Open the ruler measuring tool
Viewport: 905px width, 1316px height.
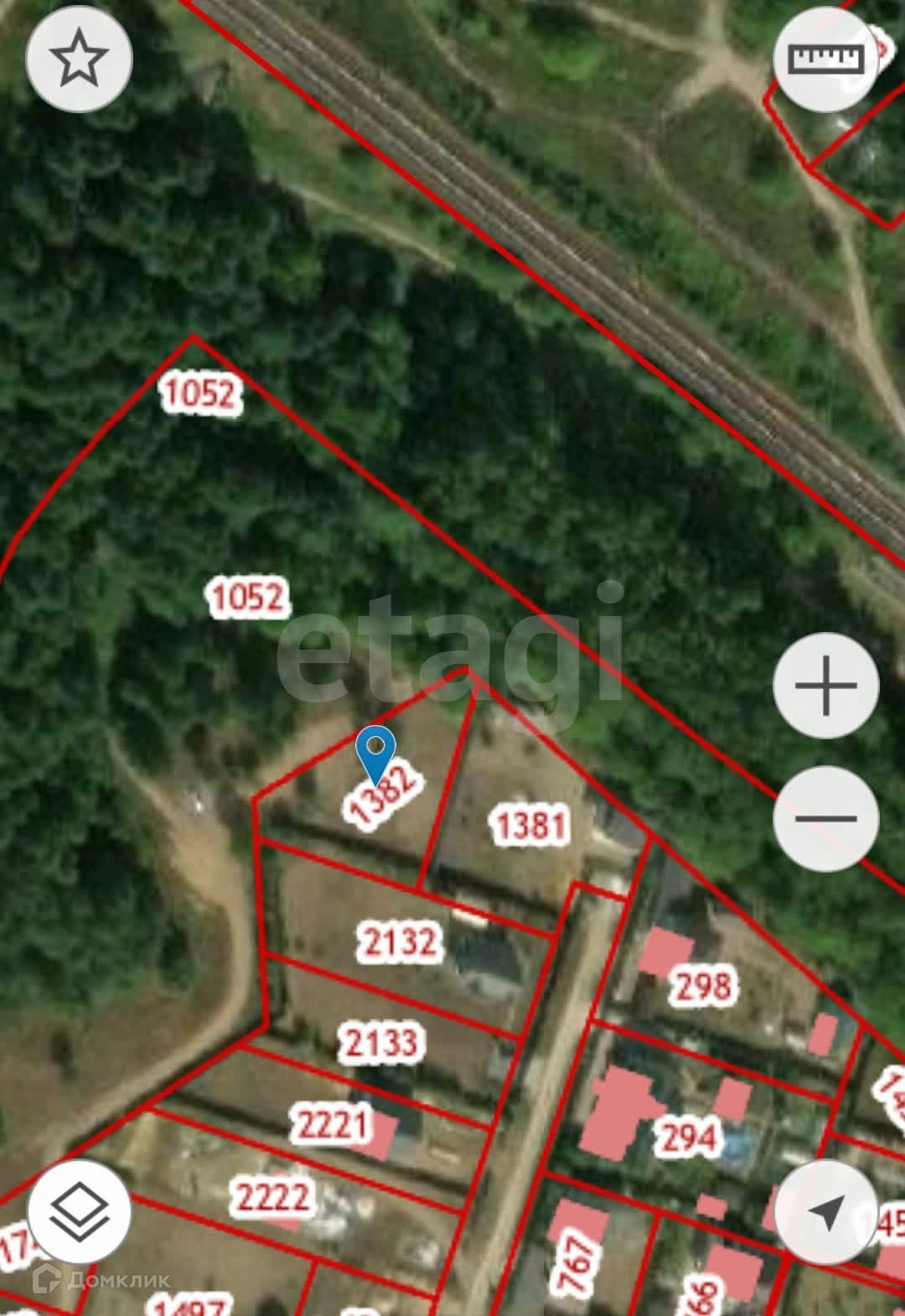pyautogui.click(x=825, y=60)
